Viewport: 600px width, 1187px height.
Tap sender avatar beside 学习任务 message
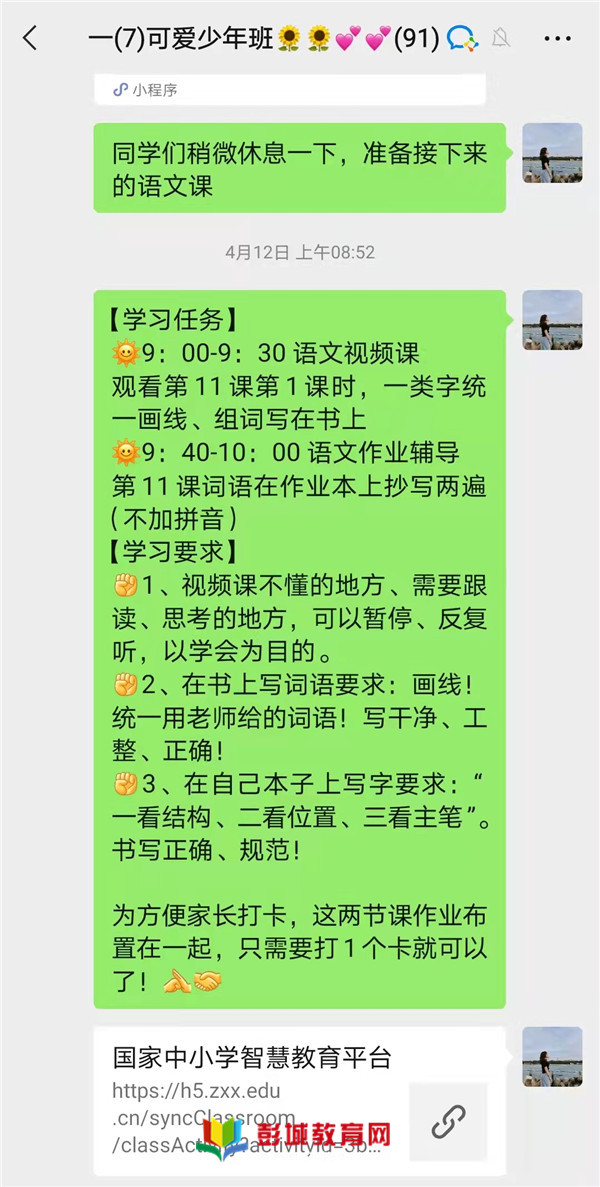(552, 320)
